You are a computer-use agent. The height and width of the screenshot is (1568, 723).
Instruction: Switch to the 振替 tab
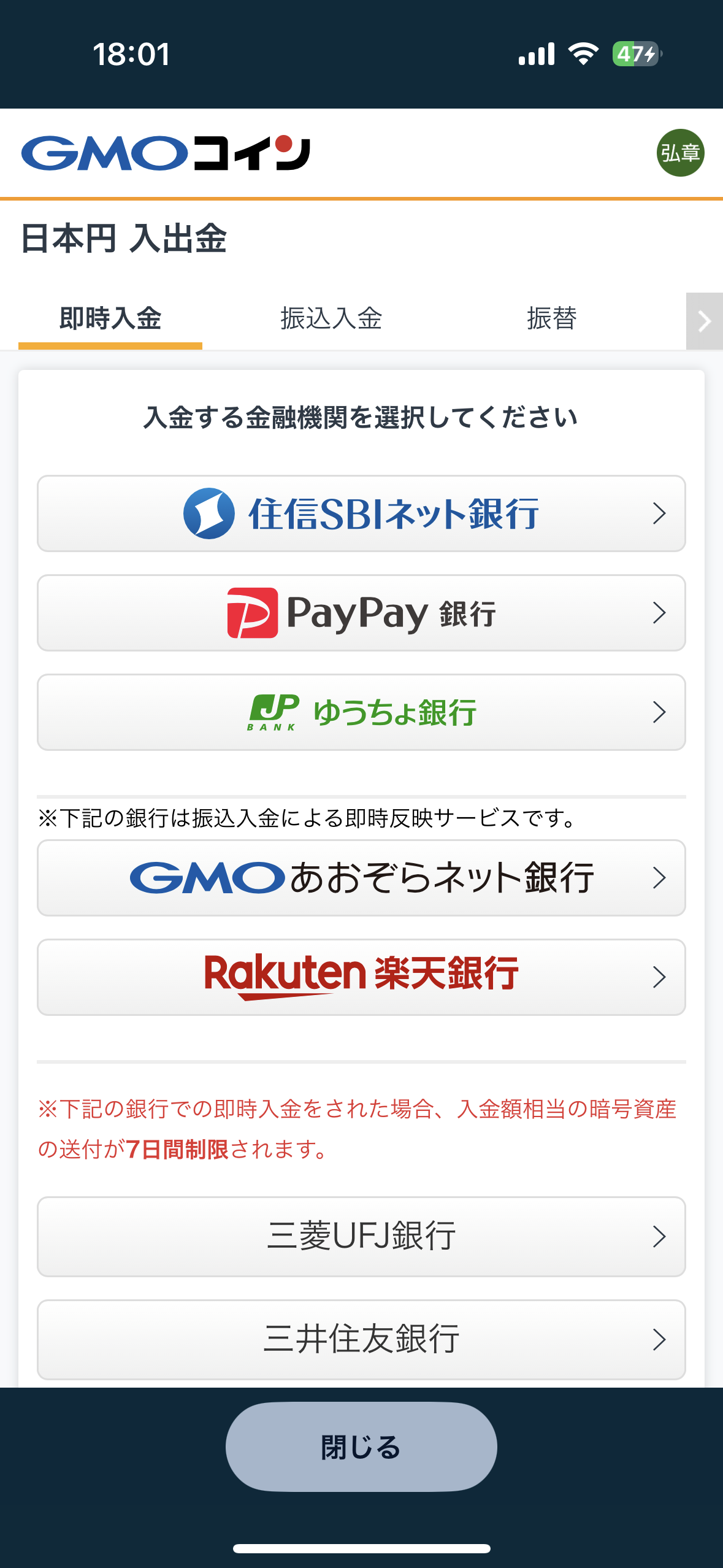[x=551, y=318]
